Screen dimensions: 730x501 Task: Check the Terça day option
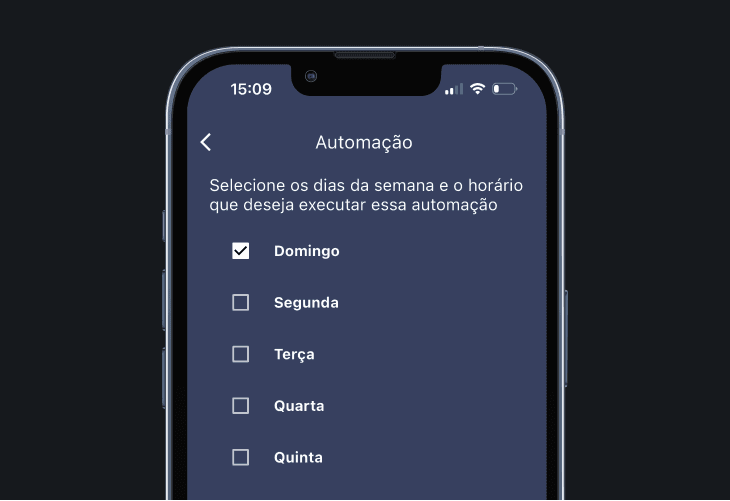coord(240,354)
